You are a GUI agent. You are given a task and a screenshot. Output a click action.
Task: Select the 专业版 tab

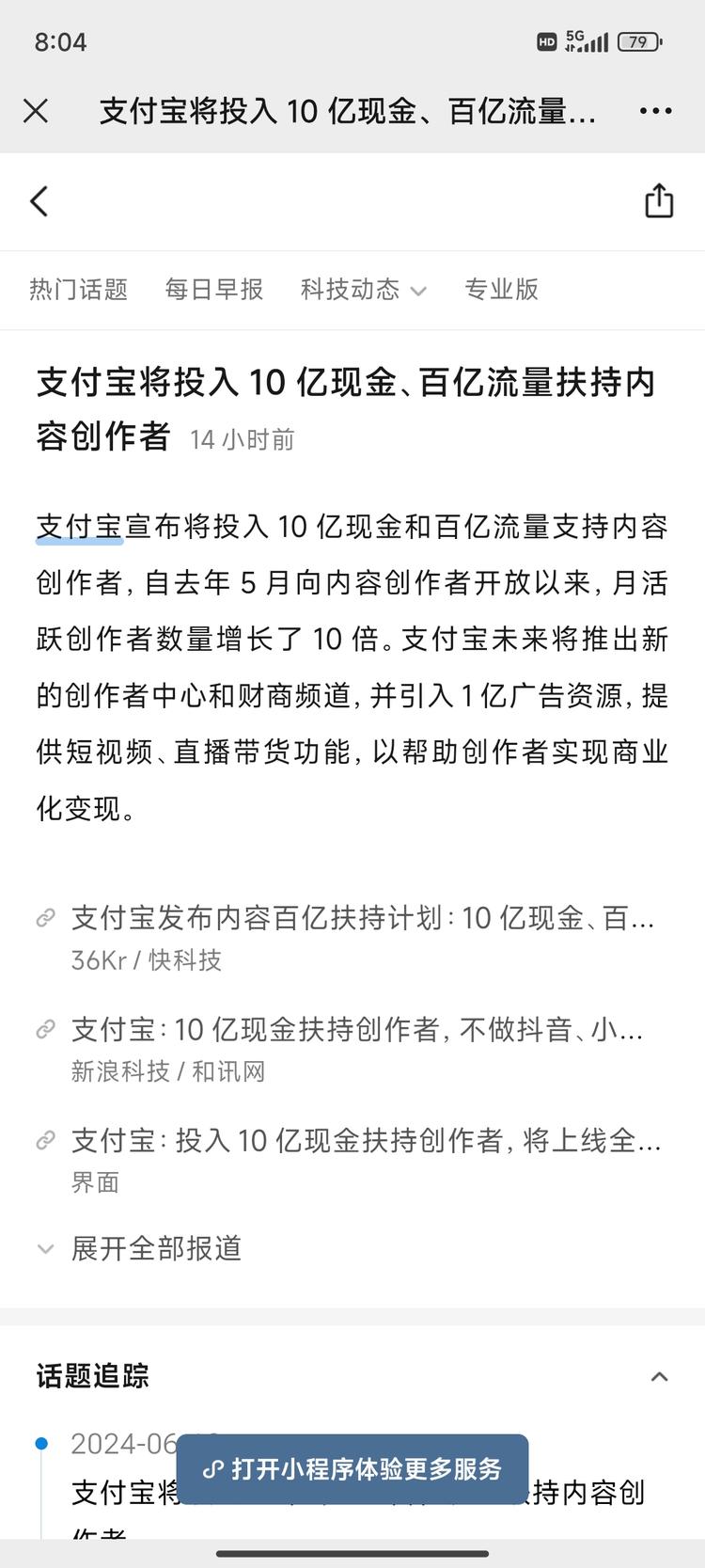(501, 290)
